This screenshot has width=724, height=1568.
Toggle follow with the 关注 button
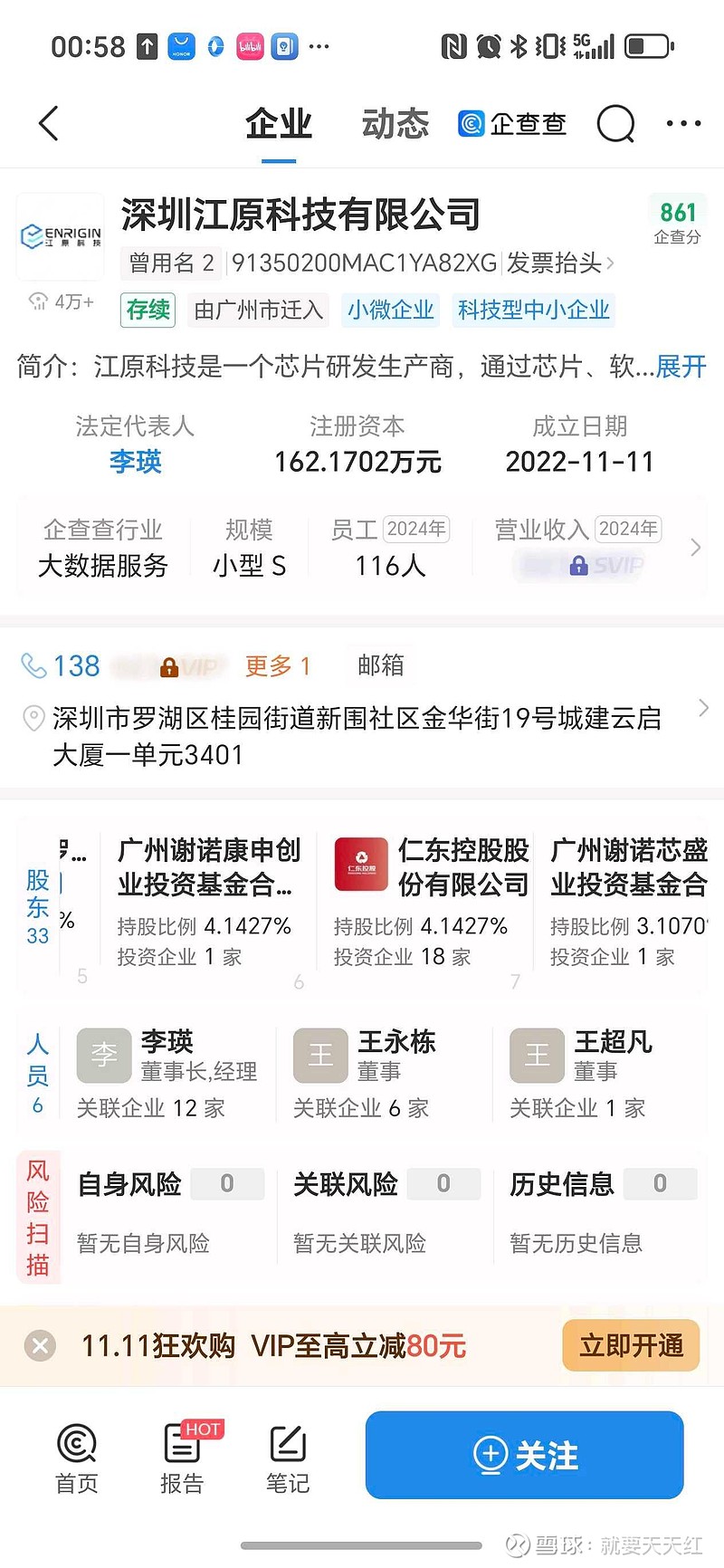click(x=524, y=1456)
